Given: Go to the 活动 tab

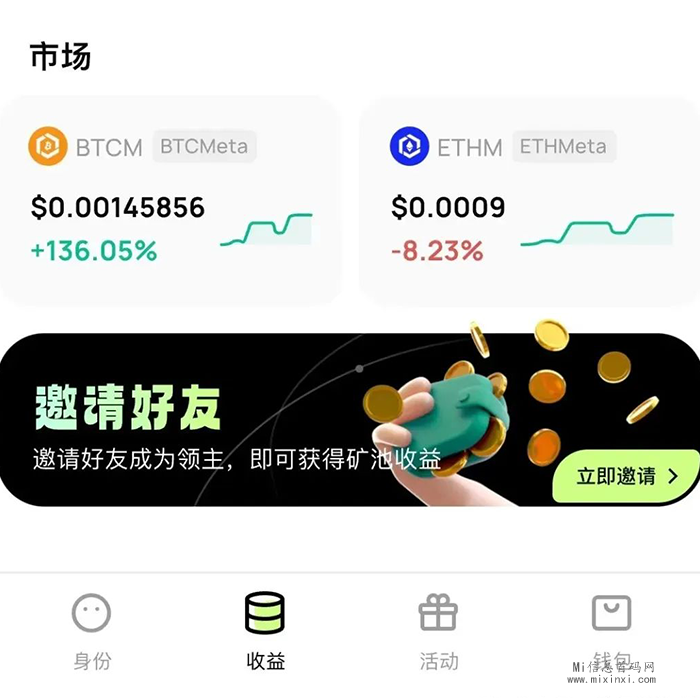Looking at the screenshot, I should pos(438,631).
